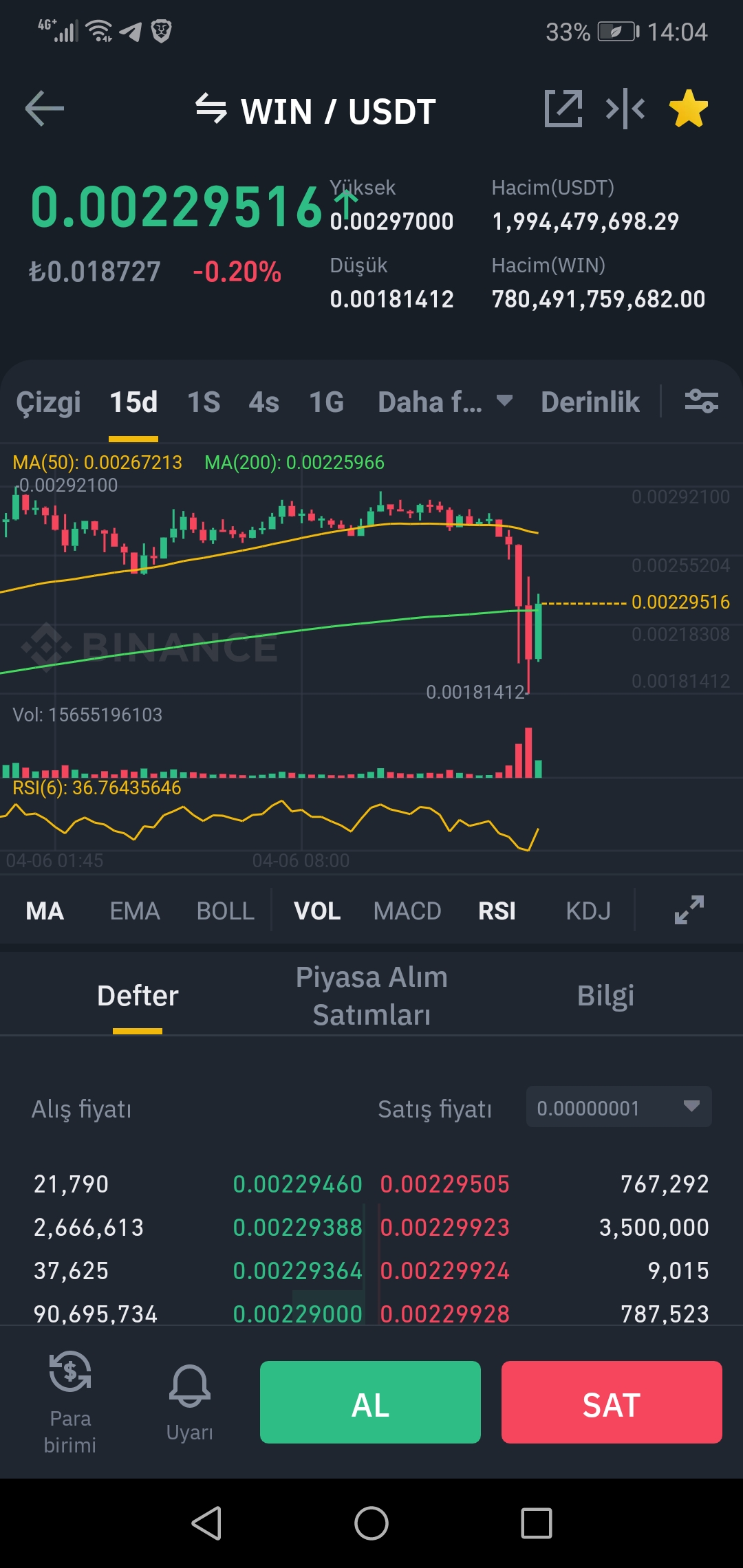The image size is (743, 1568).
Task: Open the 0.00000001 precision dropdown
Action: coord(619,1107)
